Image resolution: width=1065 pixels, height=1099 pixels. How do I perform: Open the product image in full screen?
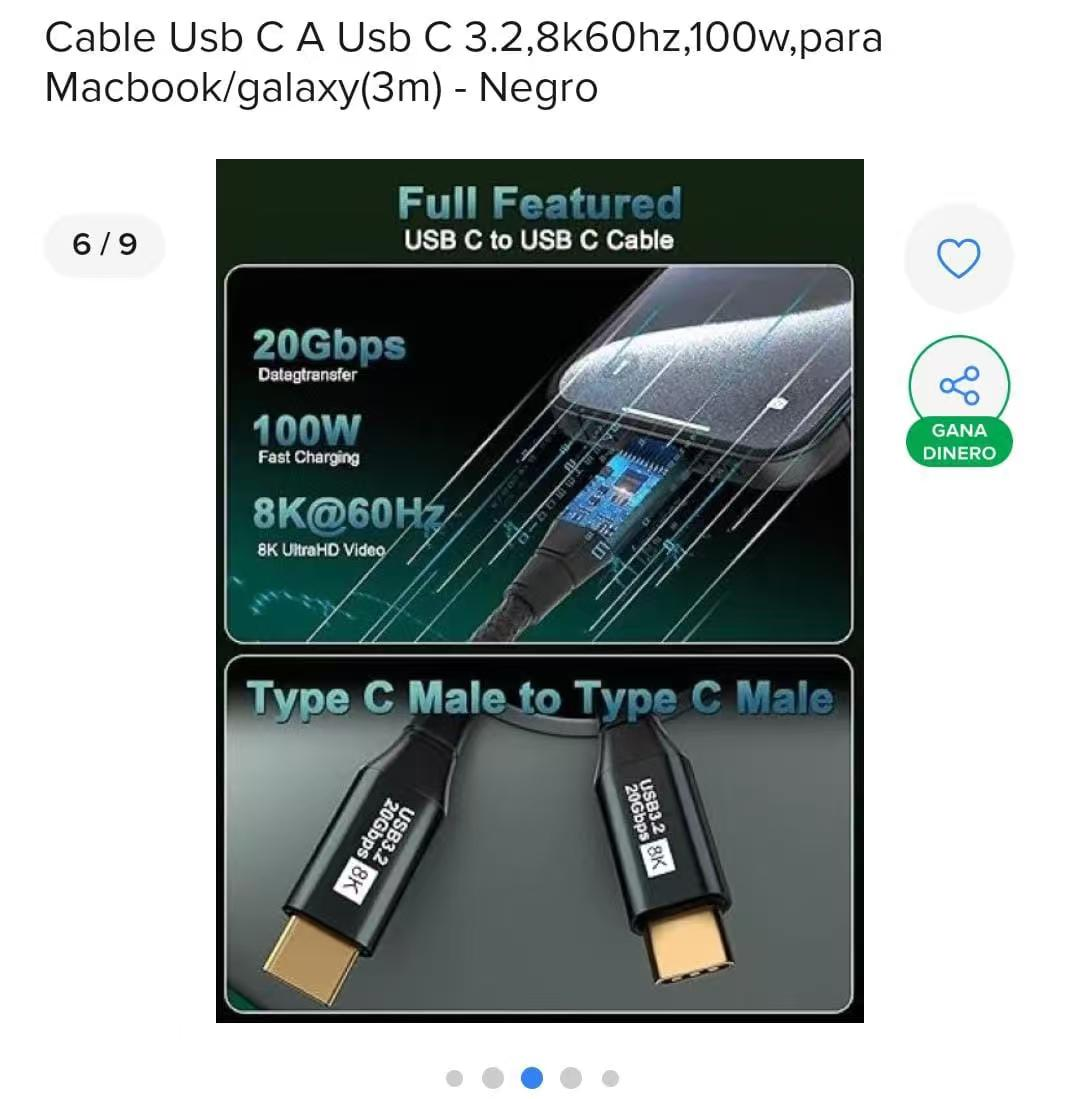tap(539, 590)
